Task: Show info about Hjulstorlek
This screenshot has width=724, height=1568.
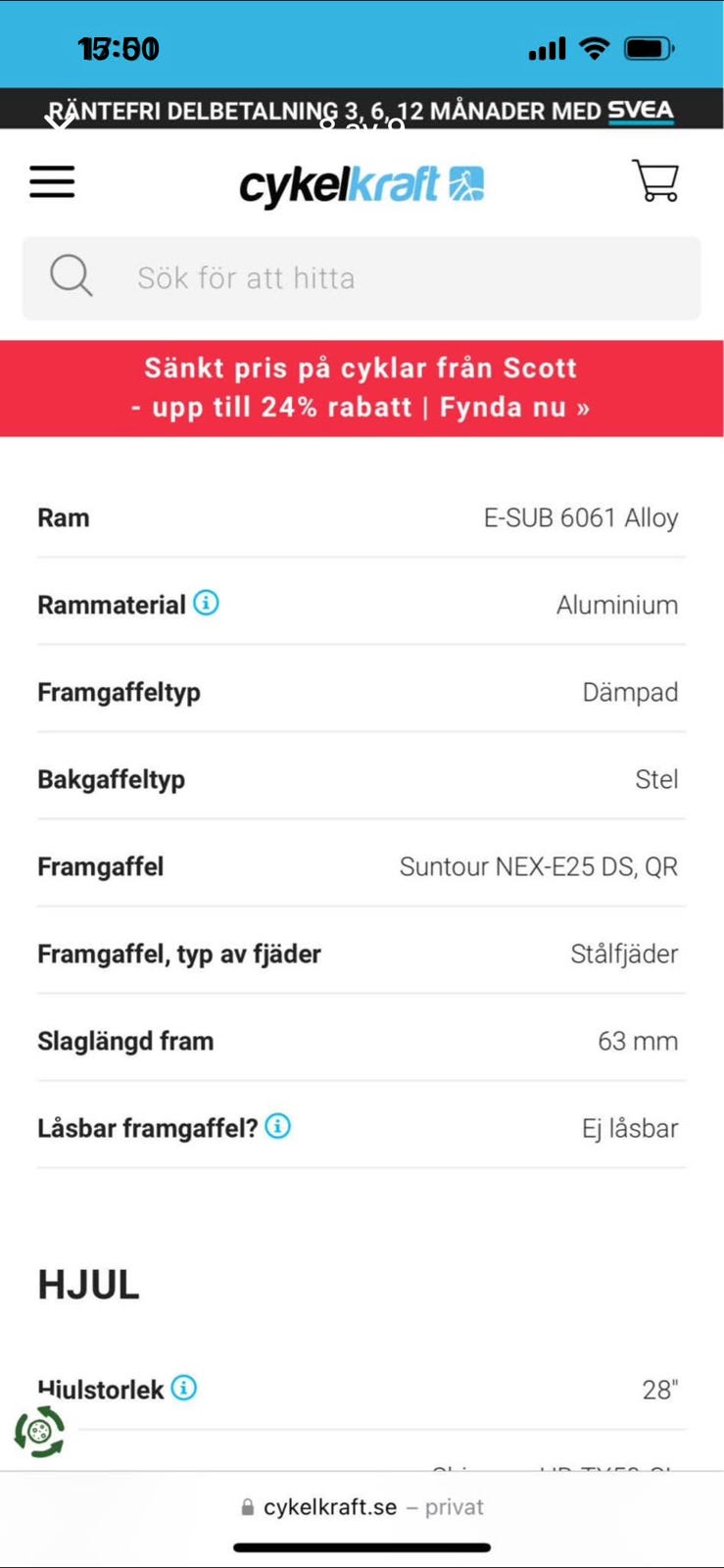Action: 184,1388
